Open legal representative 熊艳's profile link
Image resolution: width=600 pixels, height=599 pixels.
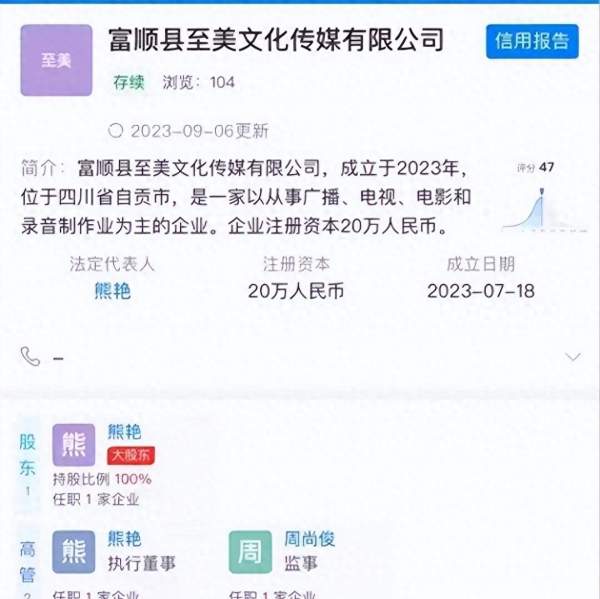pos(112,291)
